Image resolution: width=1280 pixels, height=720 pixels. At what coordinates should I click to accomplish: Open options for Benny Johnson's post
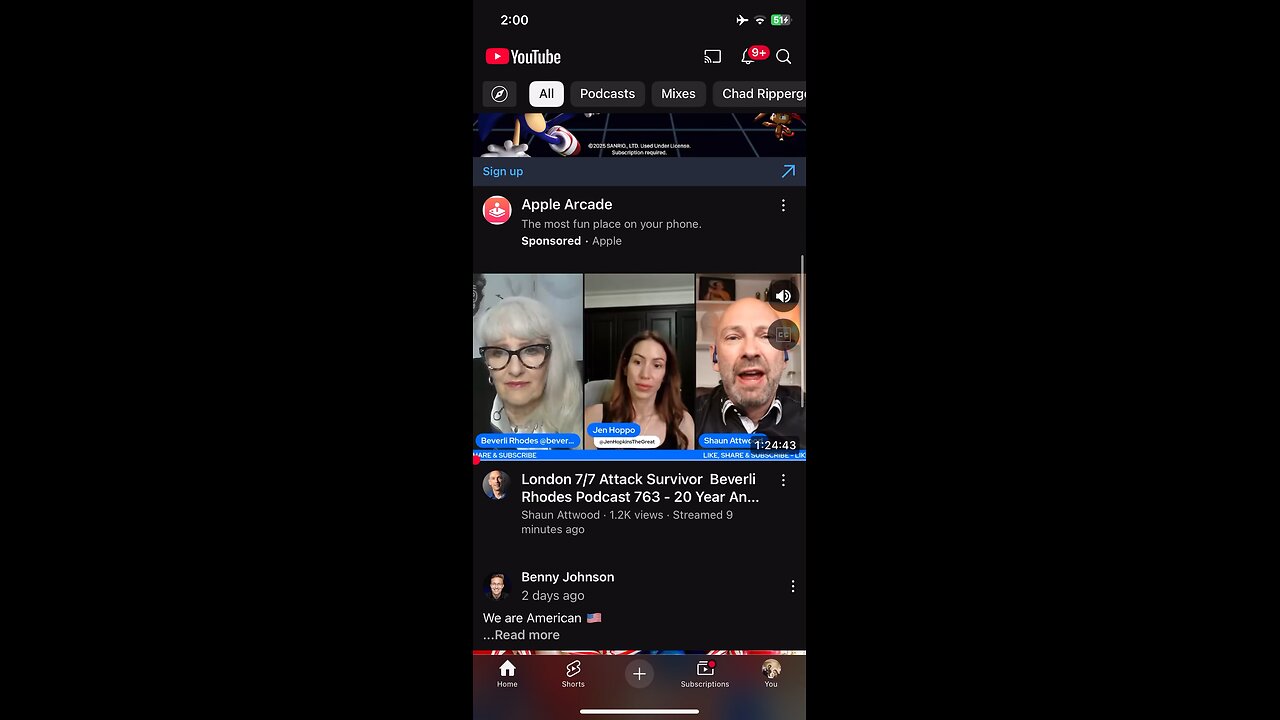pyautogui.click(x=792, y=586)
